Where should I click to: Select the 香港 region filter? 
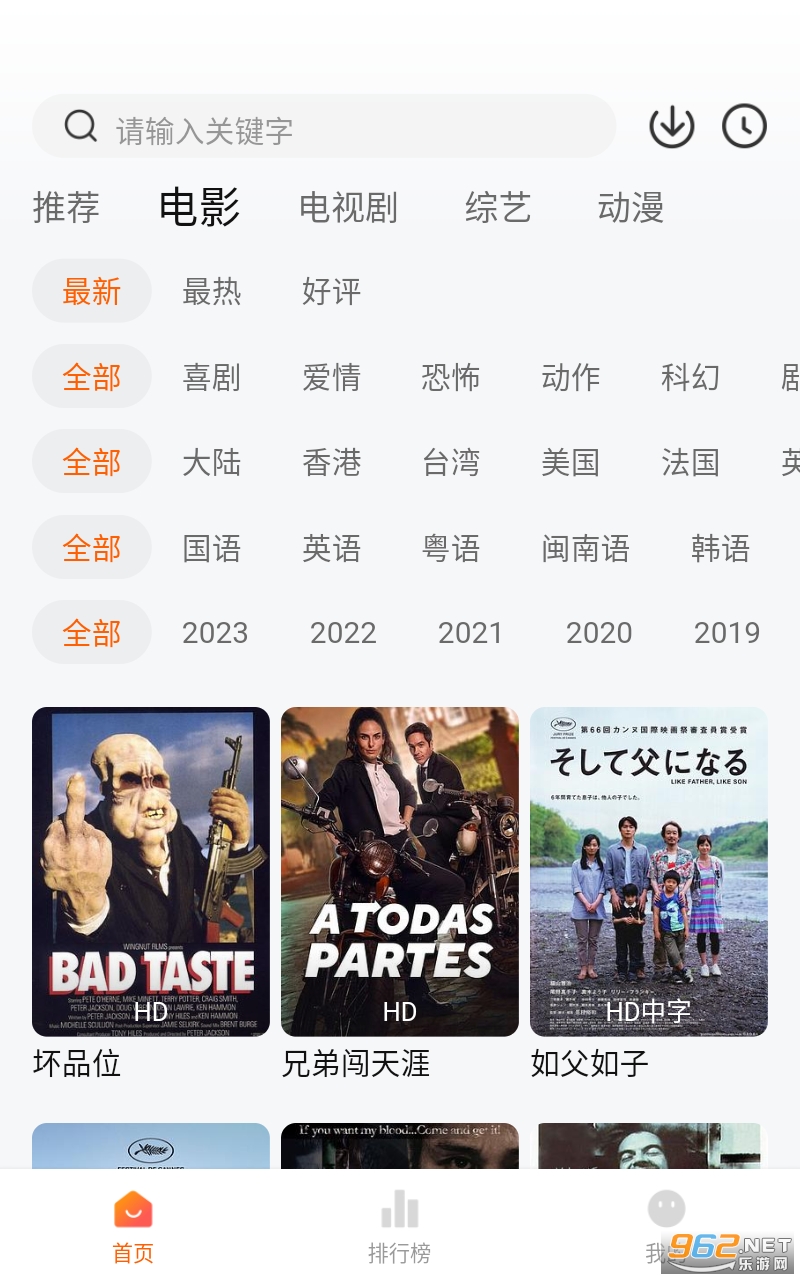331,462
